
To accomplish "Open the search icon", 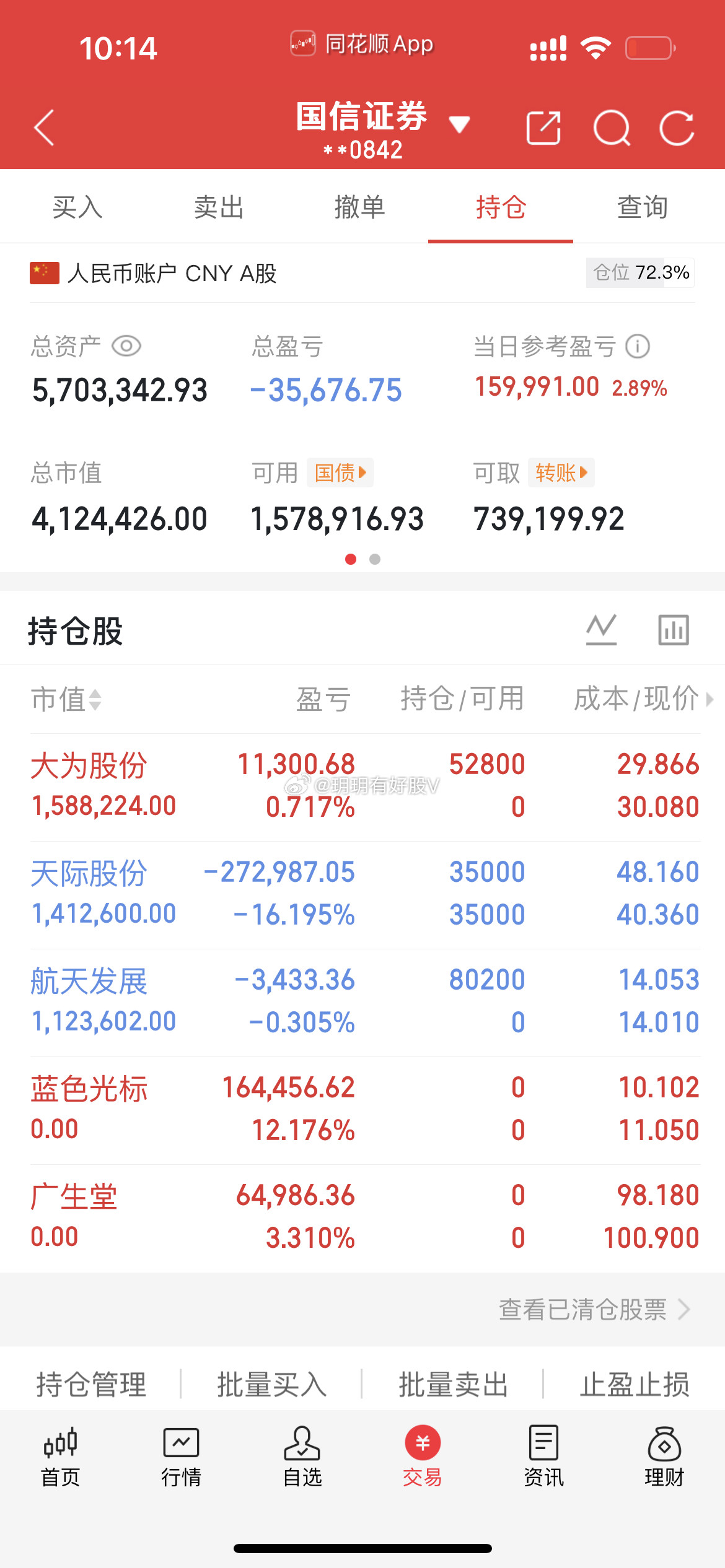I will coord(612,128).
